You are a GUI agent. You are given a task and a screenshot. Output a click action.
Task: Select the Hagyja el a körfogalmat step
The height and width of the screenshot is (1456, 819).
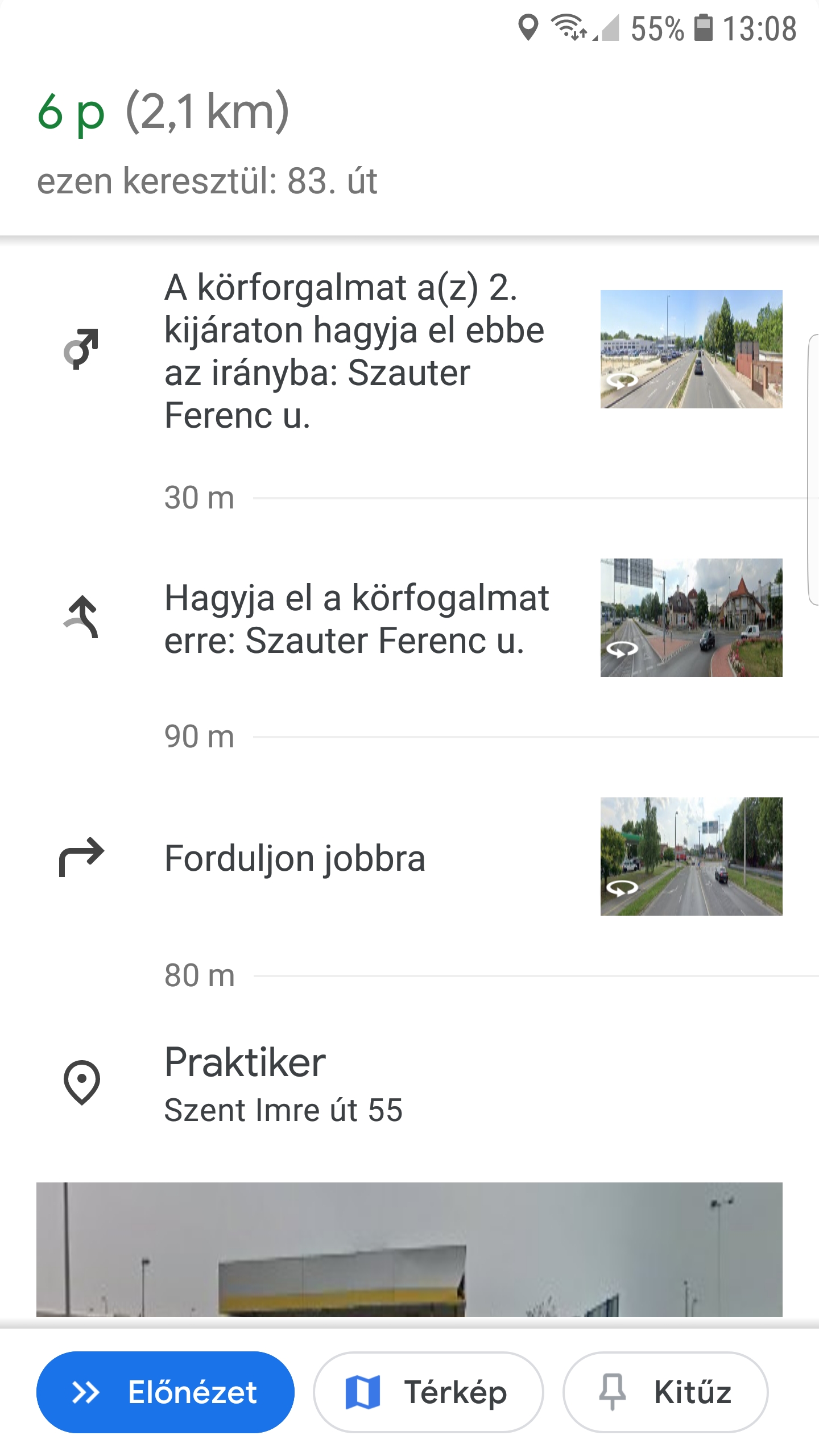coord(356,619)
